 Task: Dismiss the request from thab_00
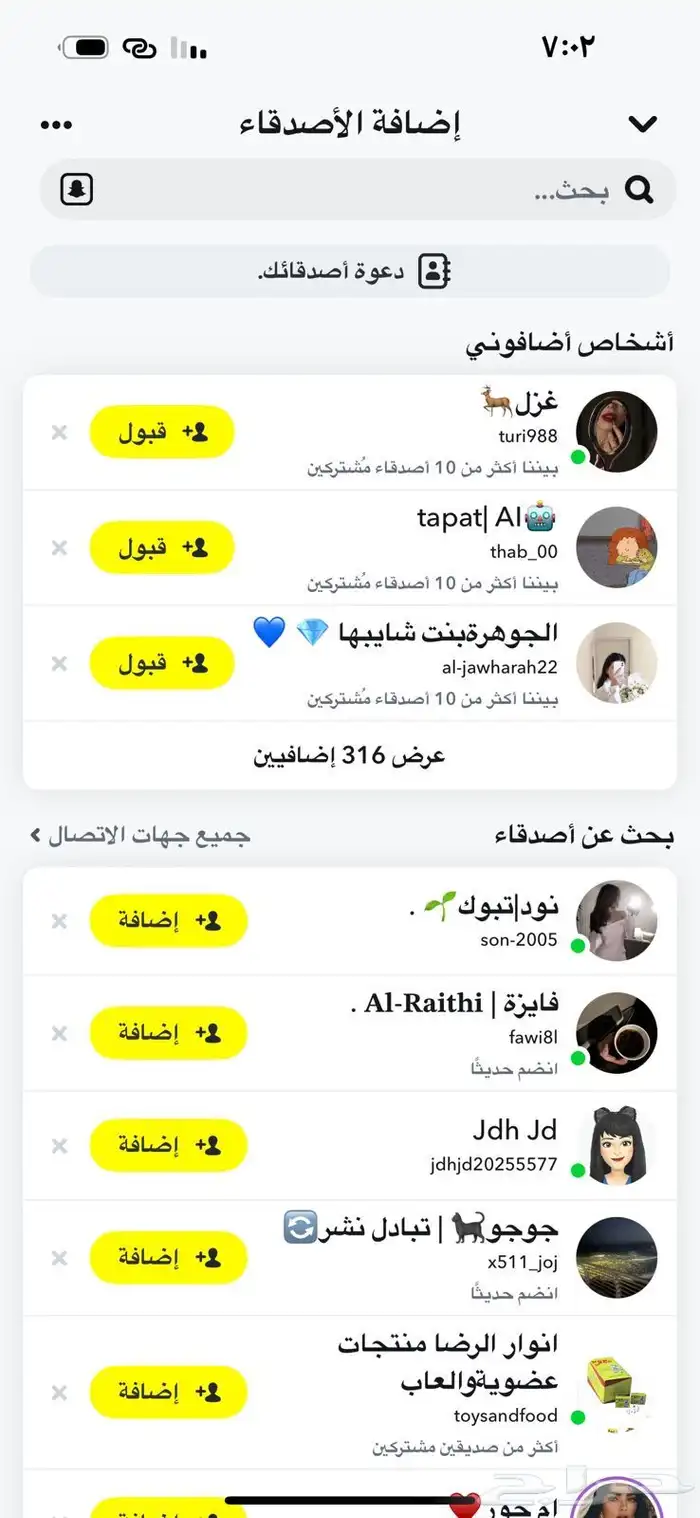click(x=59, y=548)
